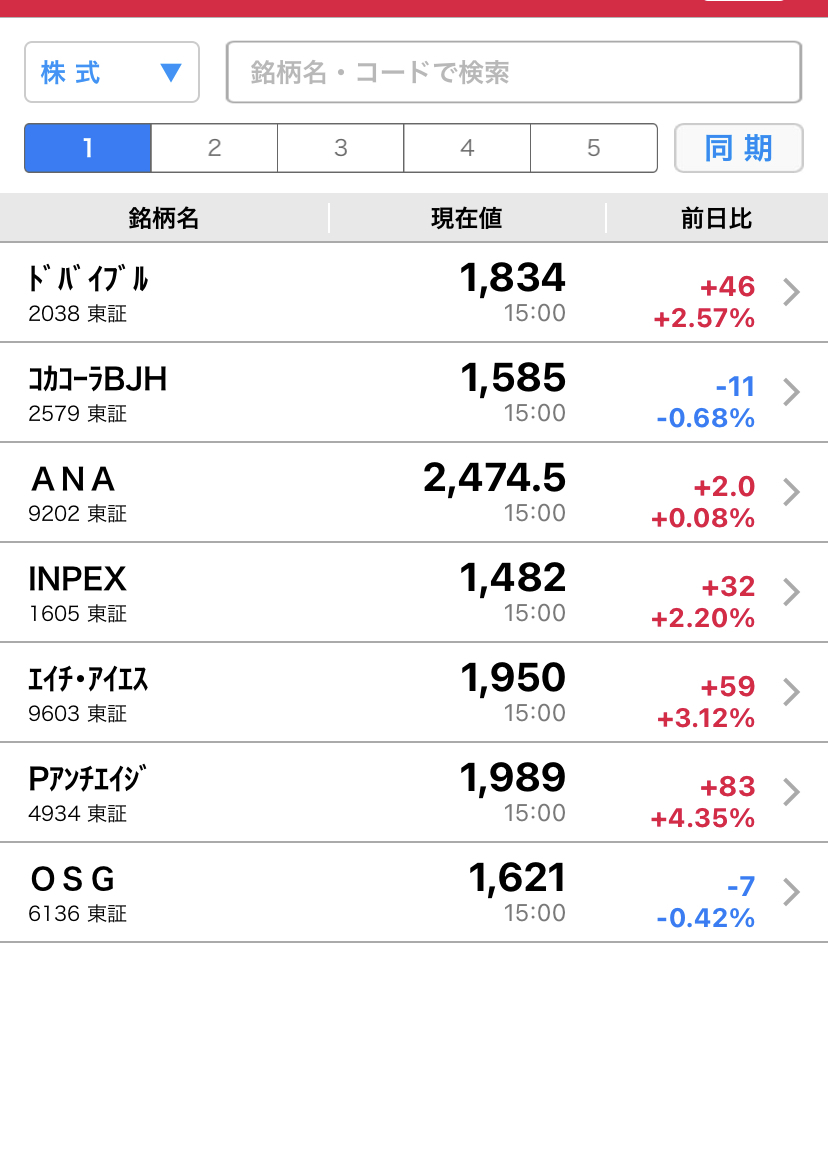View the ANA 9202 stock
This screenshot has height=1155, width=828.
(414, 493)
